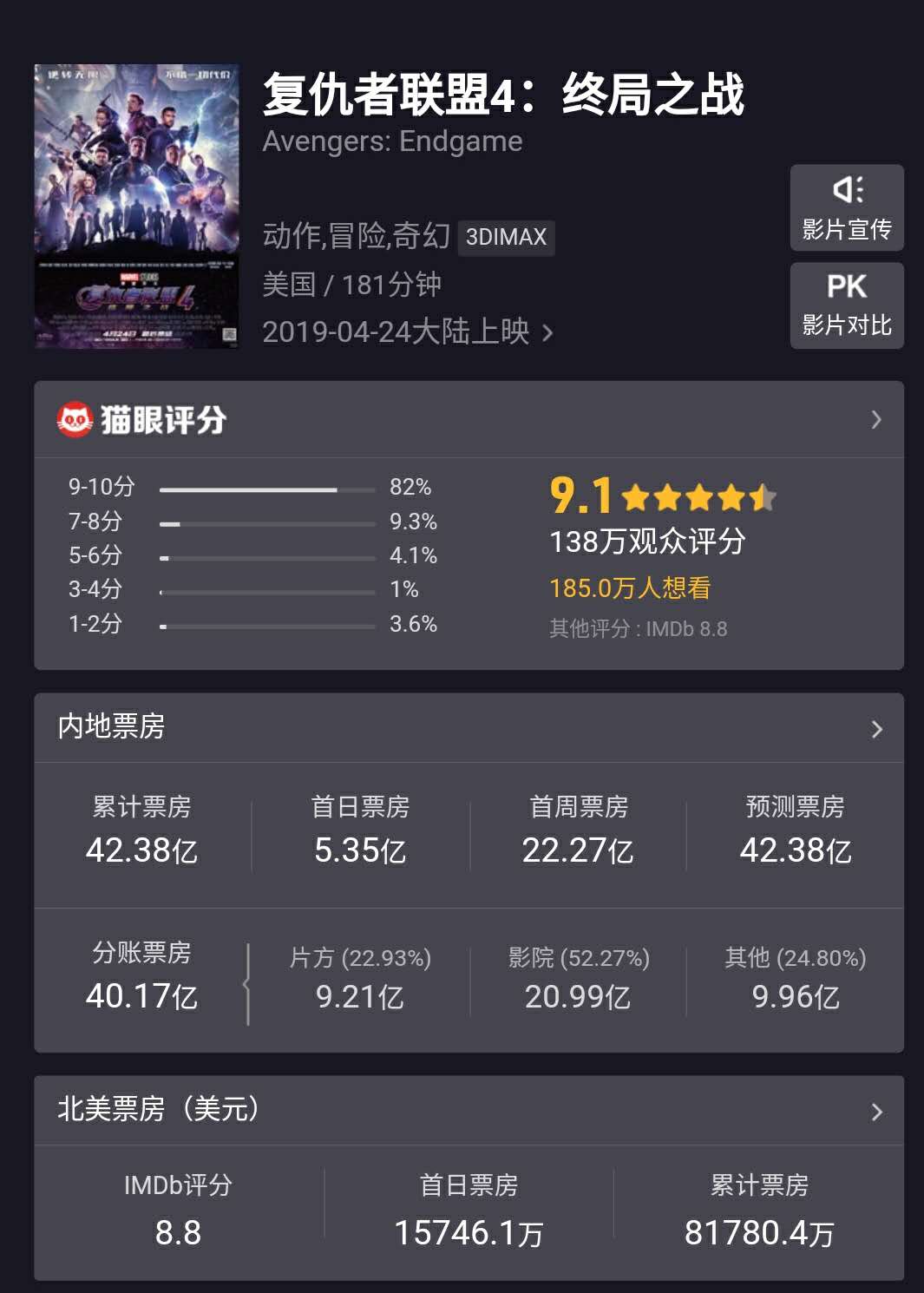
Task: Open the Avengers: Endgame movie poster
Action: pos(136,207)
